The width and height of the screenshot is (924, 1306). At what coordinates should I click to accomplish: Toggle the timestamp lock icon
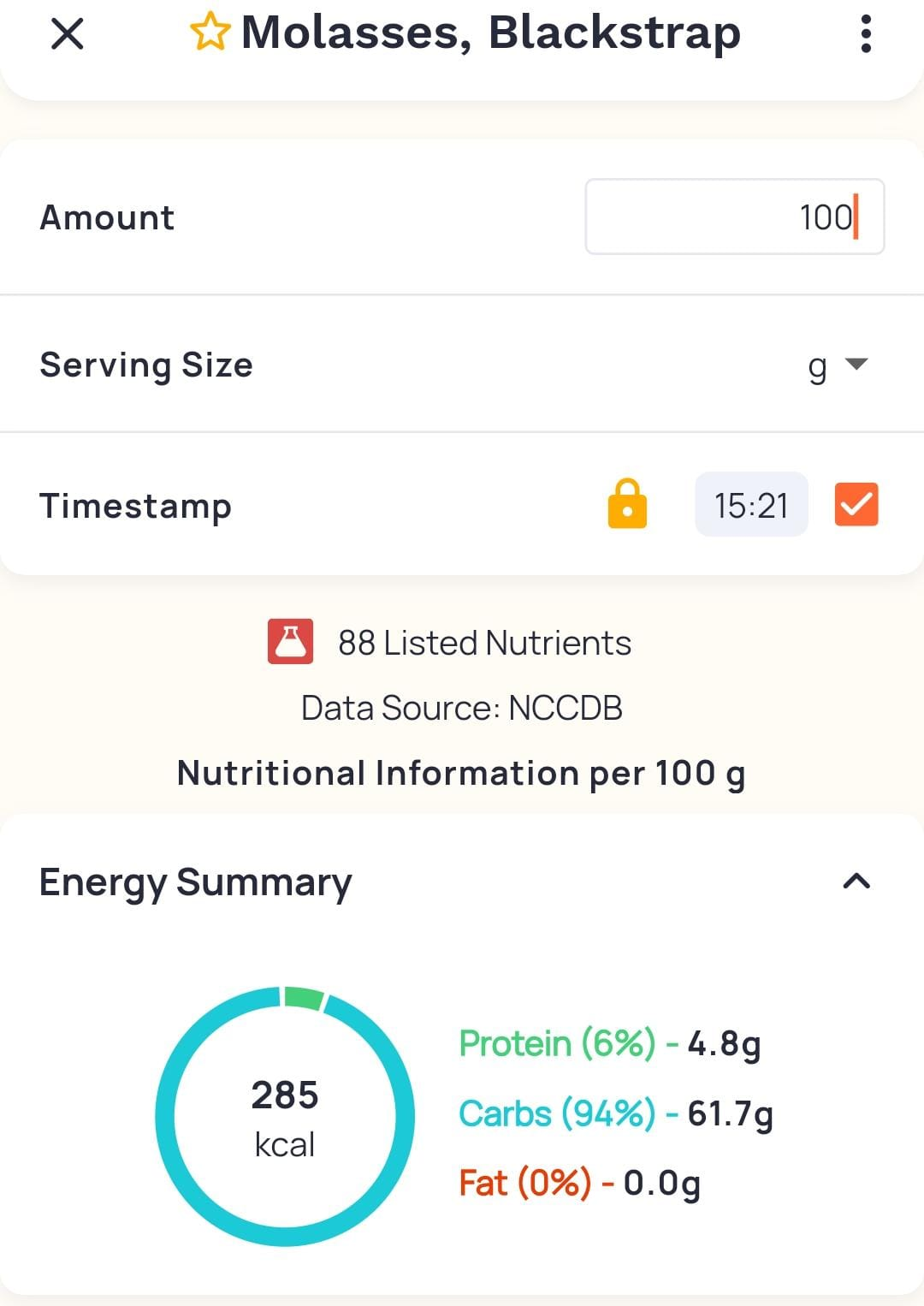point(627,504)
